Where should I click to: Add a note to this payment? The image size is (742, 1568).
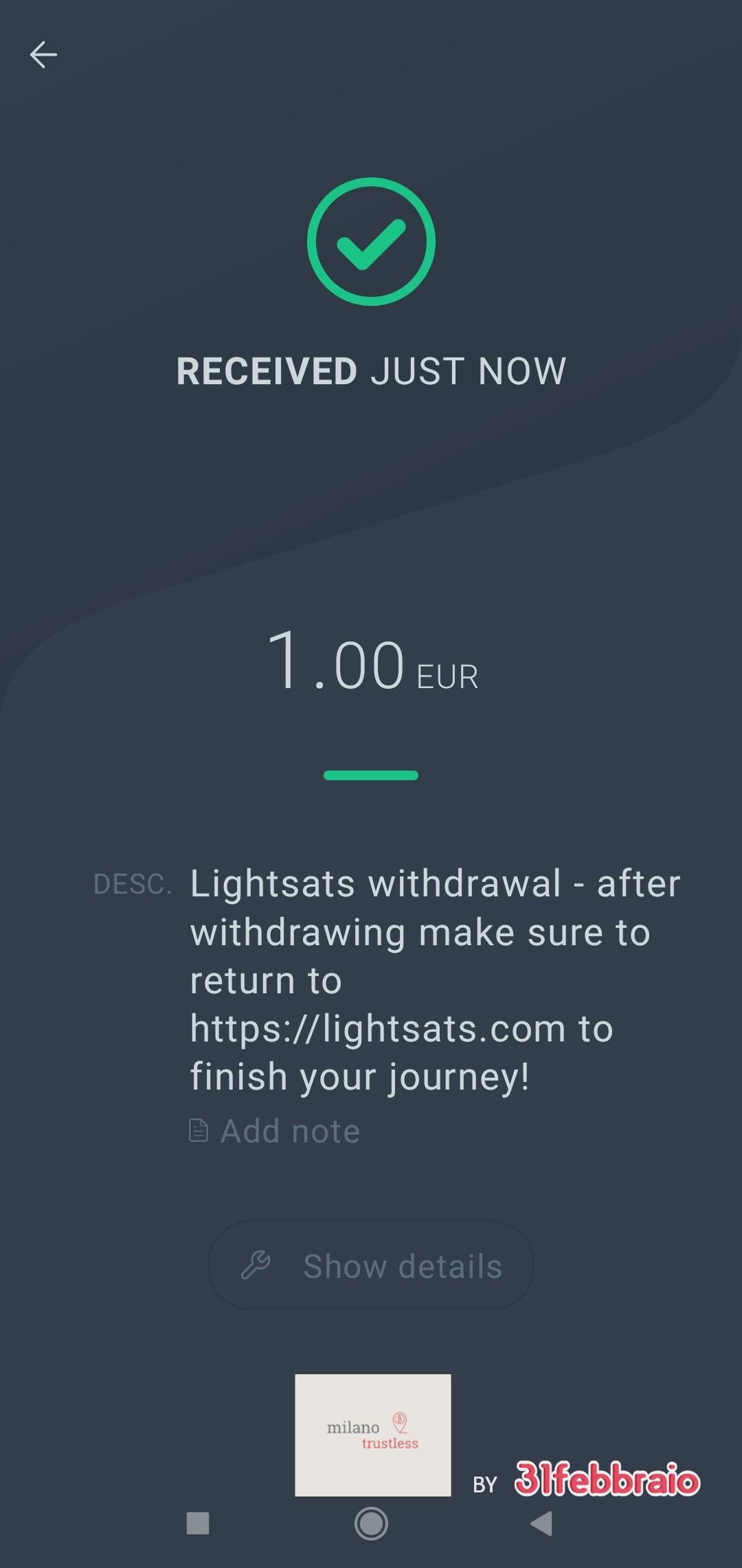click(275, 1131)
